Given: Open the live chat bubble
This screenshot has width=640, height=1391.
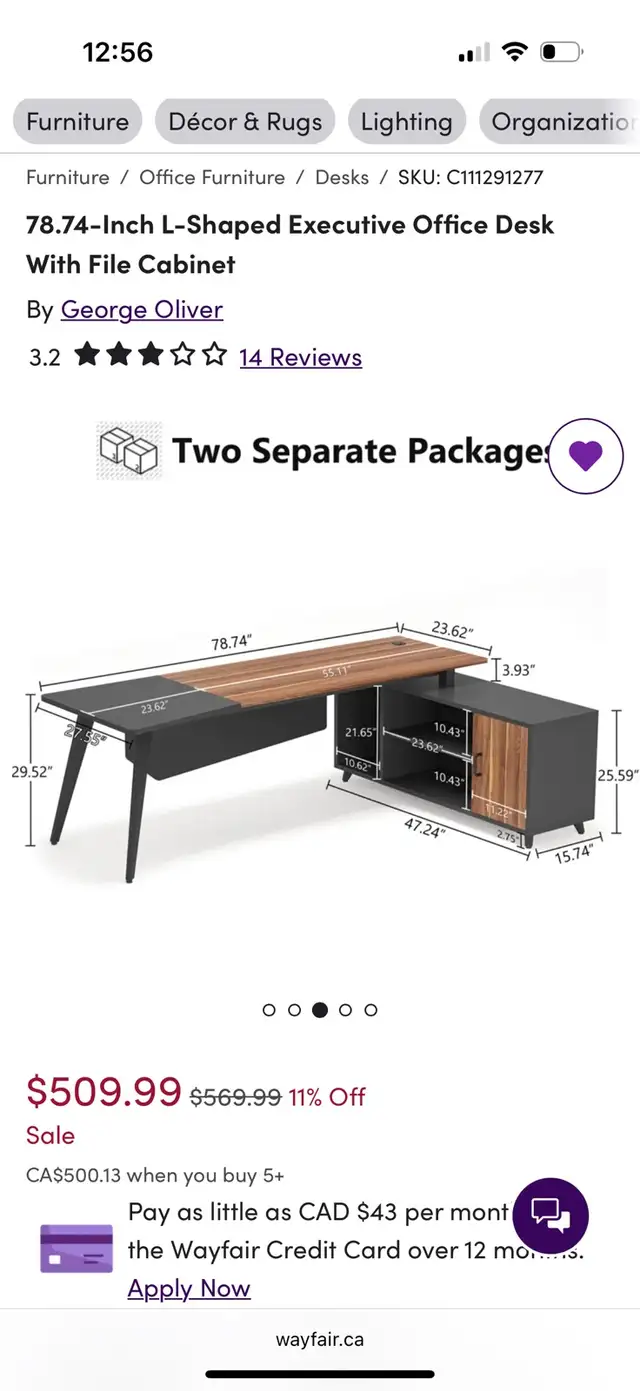Looking at the screenshot, I should [550, 1215].
